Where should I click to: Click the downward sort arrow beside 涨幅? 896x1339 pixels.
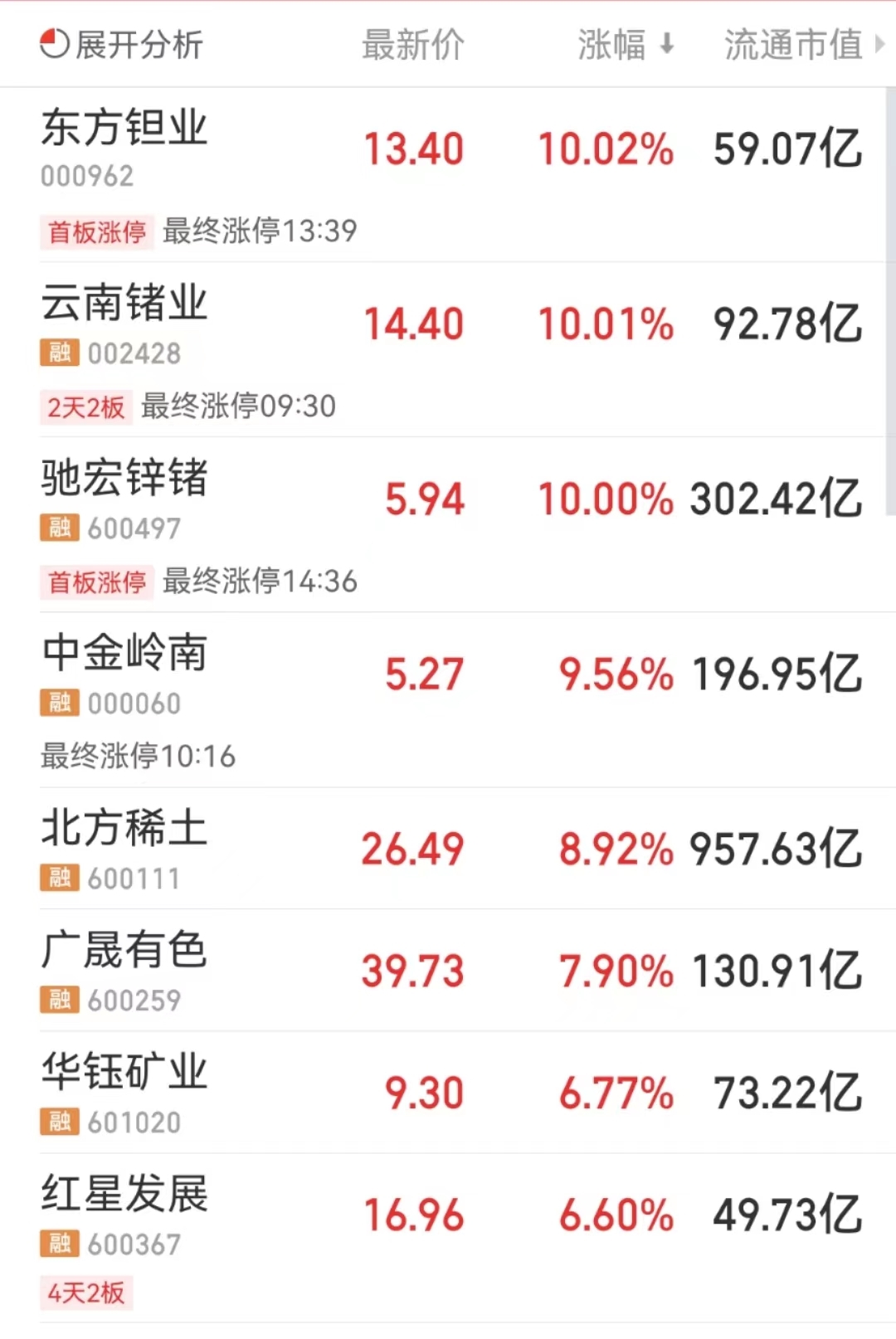click(665, 45)
